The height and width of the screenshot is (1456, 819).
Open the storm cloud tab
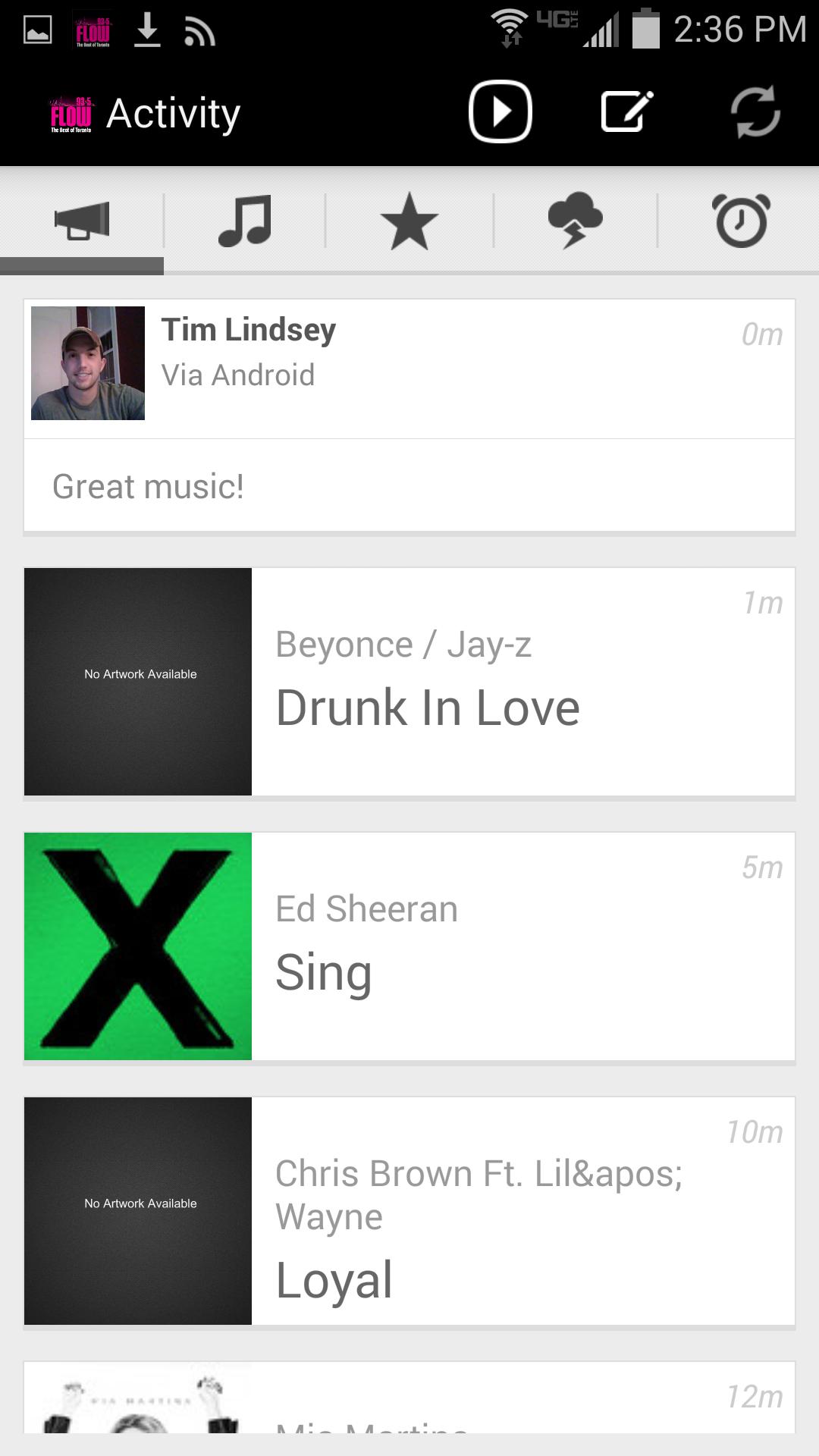(575, 221)
